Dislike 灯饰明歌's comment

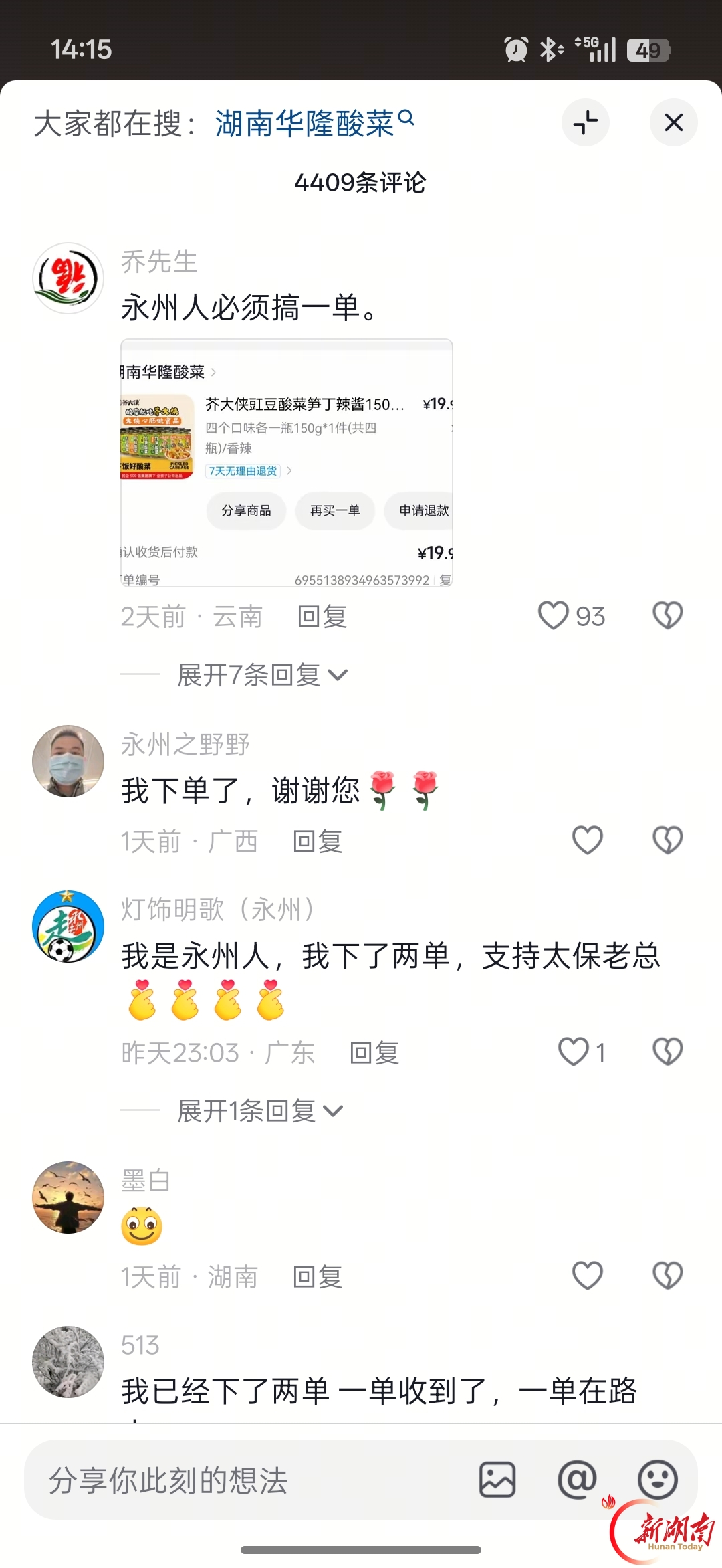point(667,1052)
